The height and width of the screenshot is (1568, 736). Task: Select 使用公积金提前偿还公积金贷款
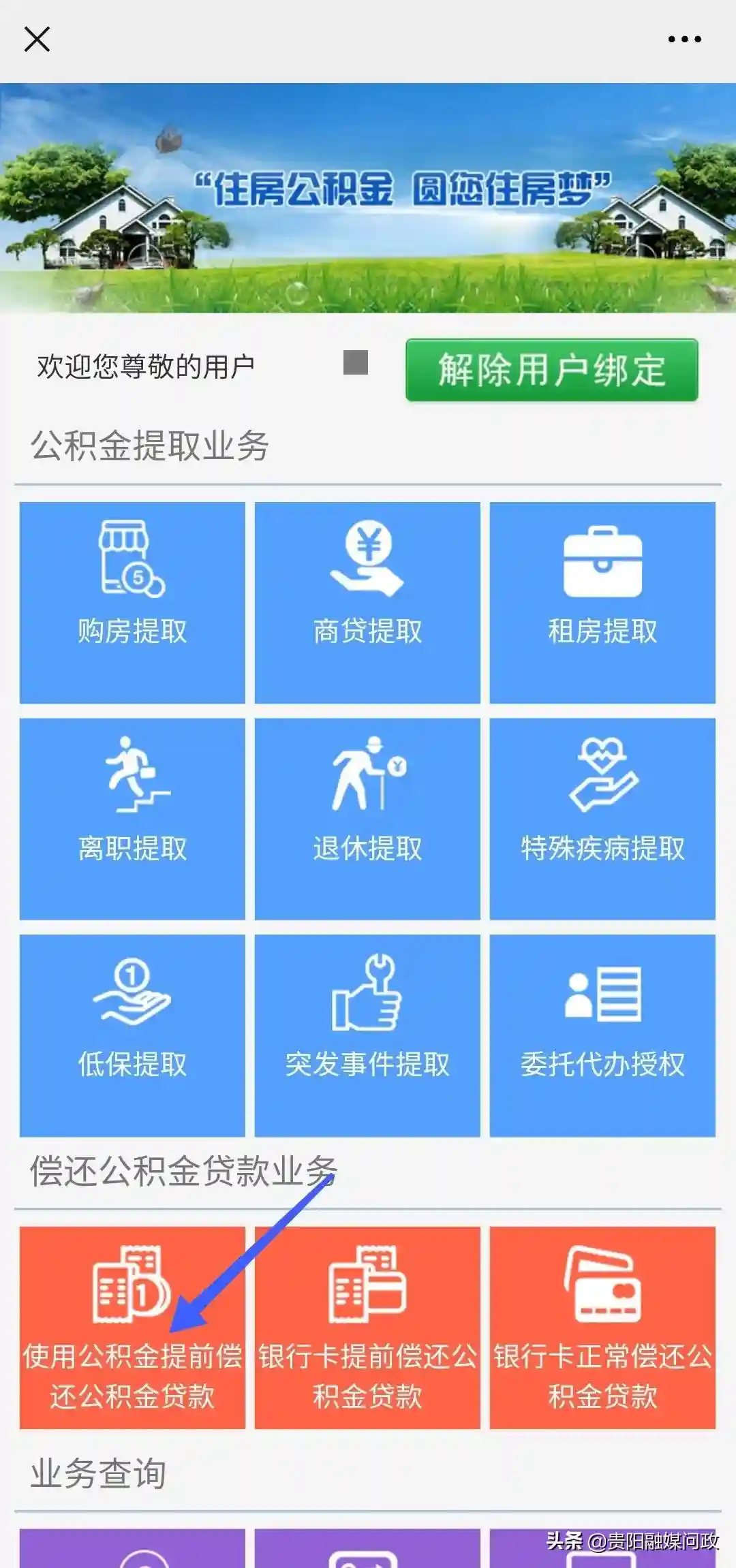(x=132, y=1328)
